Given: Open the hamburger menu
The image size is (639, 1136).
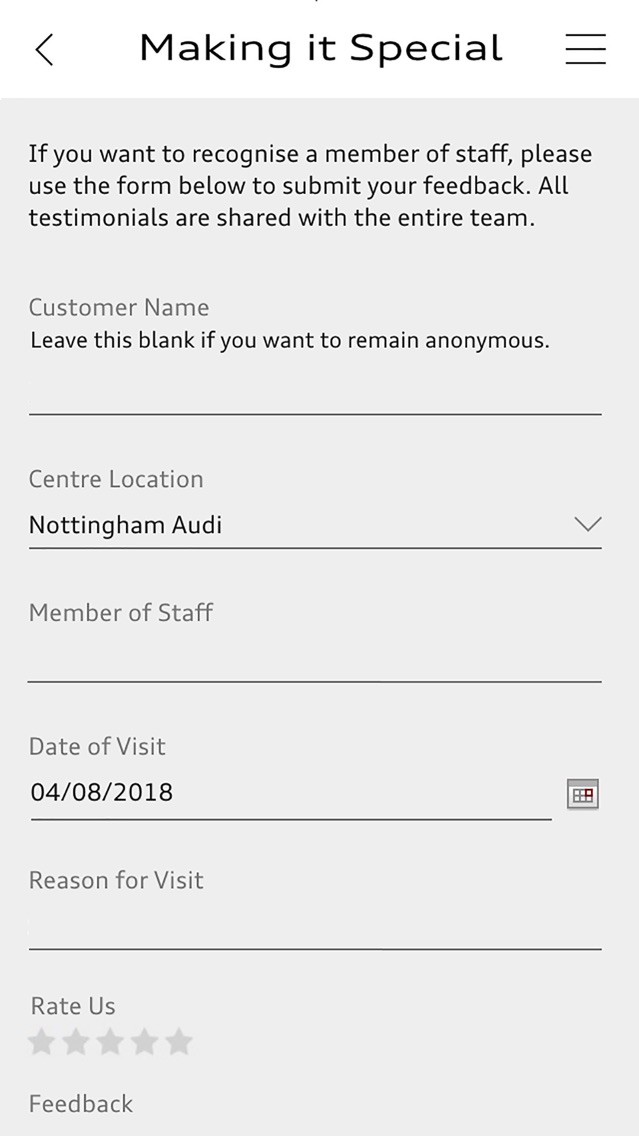Looking at the screenshot, I should coord(585,49).
